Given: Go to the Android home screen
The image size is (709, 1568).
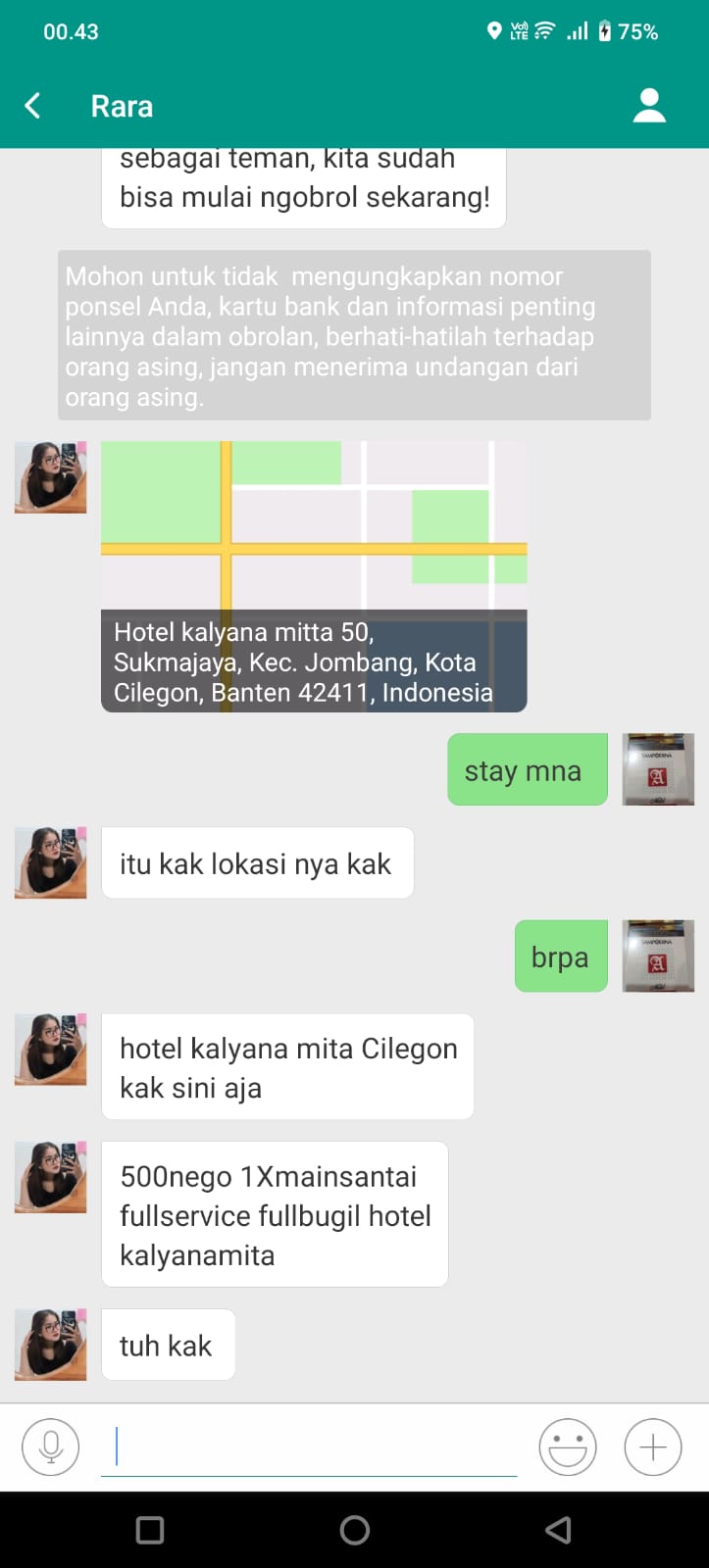Looking at the screenshot, I should point(355,1530).
